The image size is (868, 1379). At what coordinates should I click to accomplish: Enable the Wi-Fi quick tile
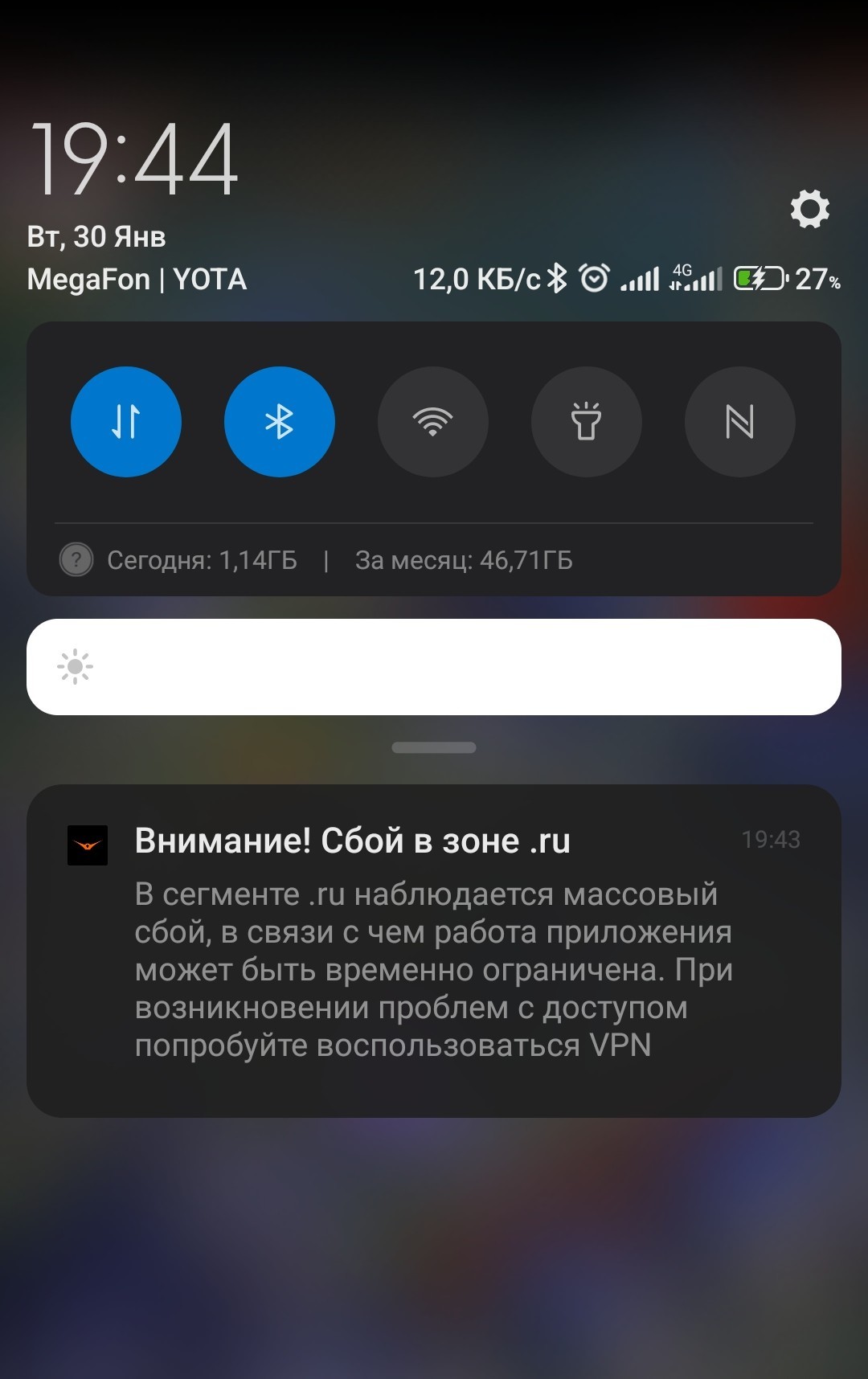point(433,422)
